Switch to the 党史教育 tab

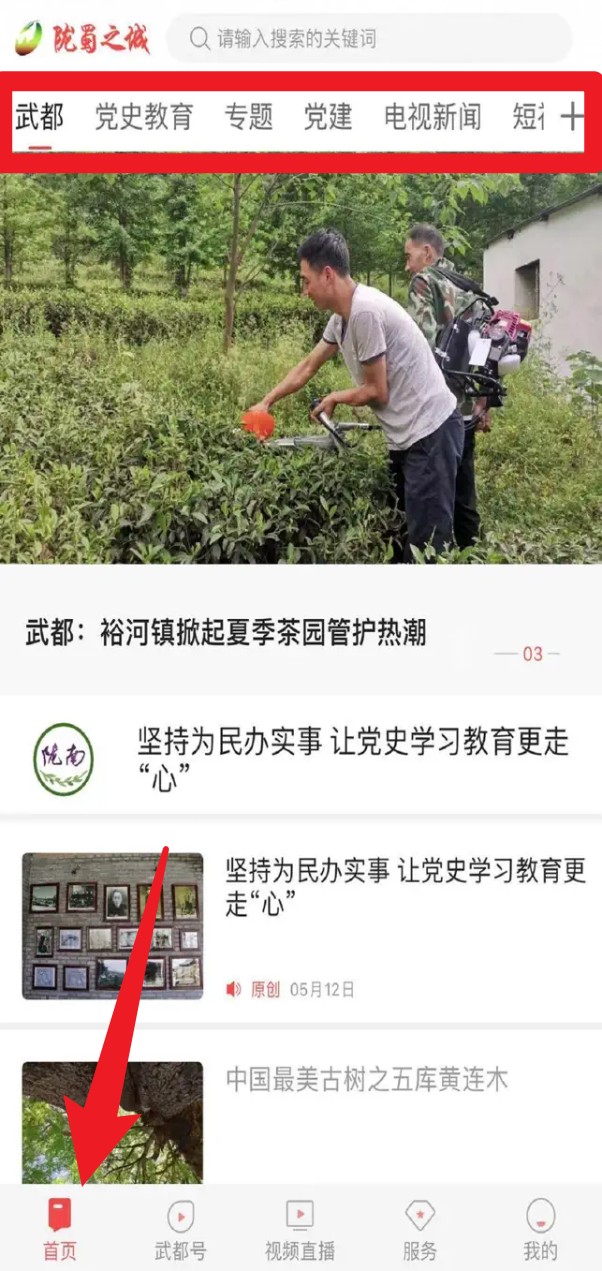point(144,117)
